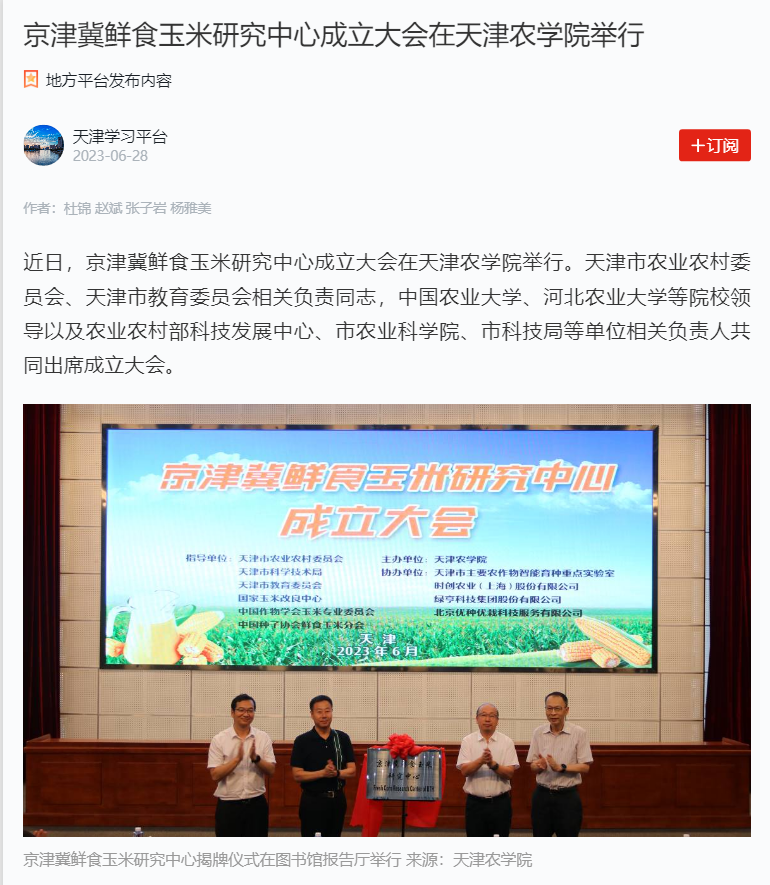Subscribe with the red 订阅 button
The image size is (770, 885).
point(714,145)
